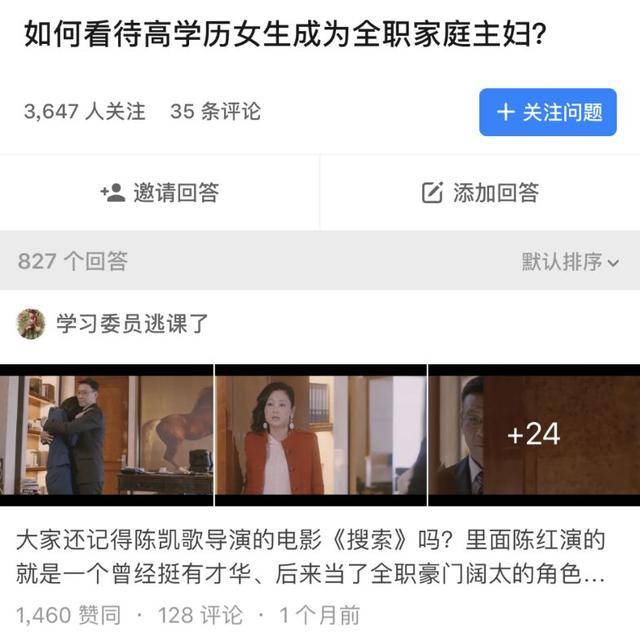Open the first answer image with the hugging men

pos(106,435)
